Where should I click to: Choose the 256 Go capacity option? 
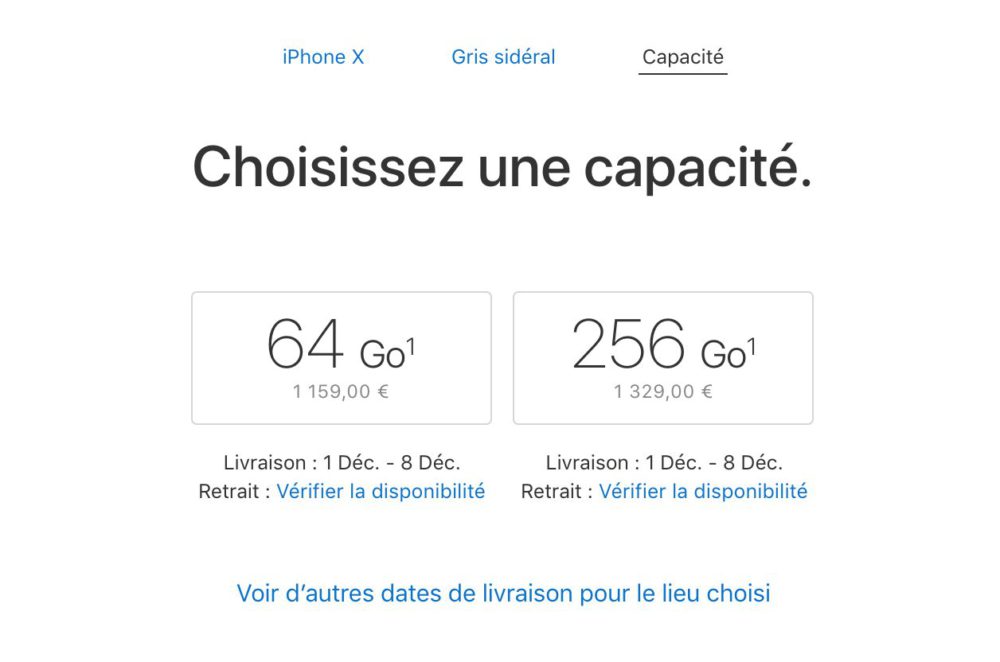[x=663, y=358]
